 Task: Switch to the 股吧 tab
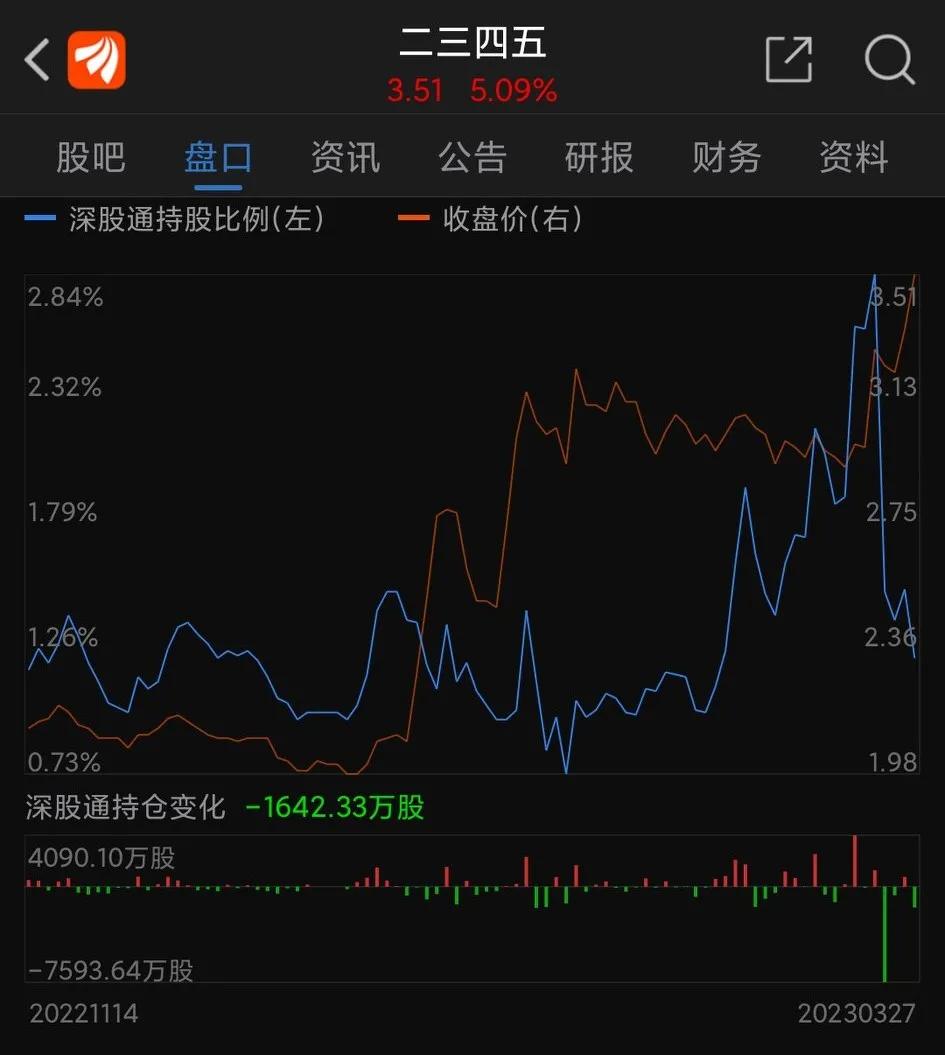(92, 157)
